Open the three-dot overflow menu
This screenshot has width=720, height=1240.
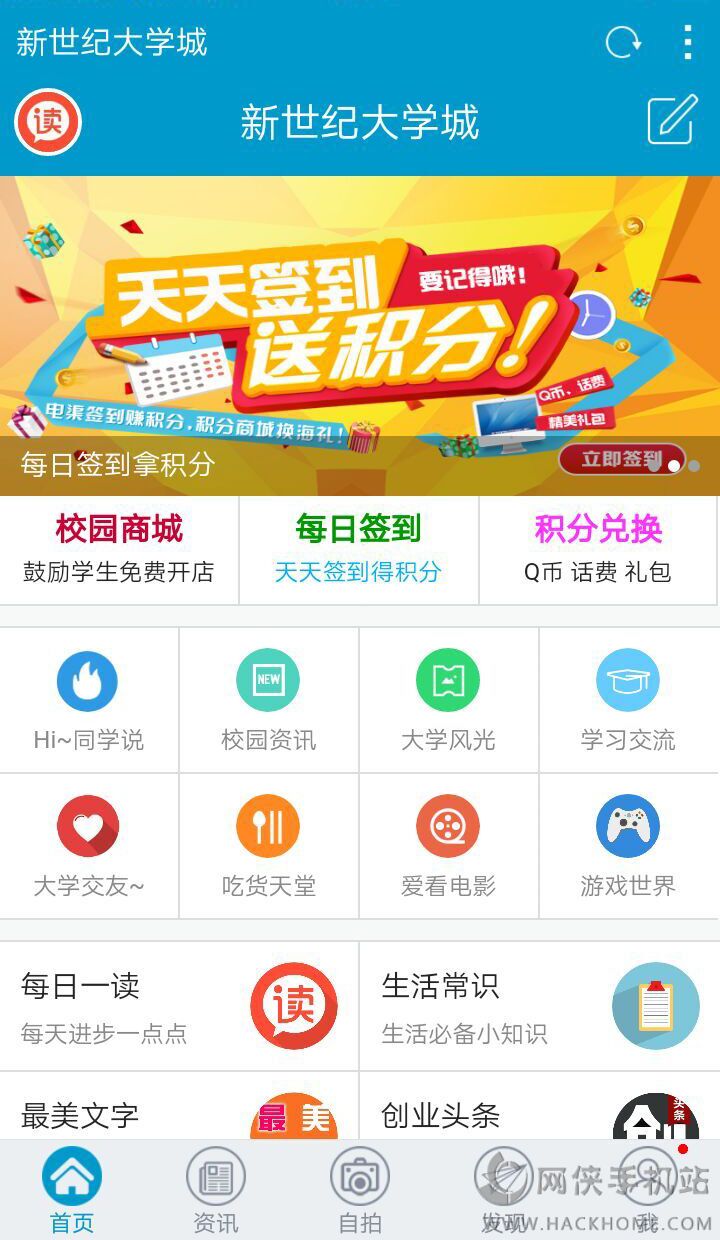(x=688, y=42)
